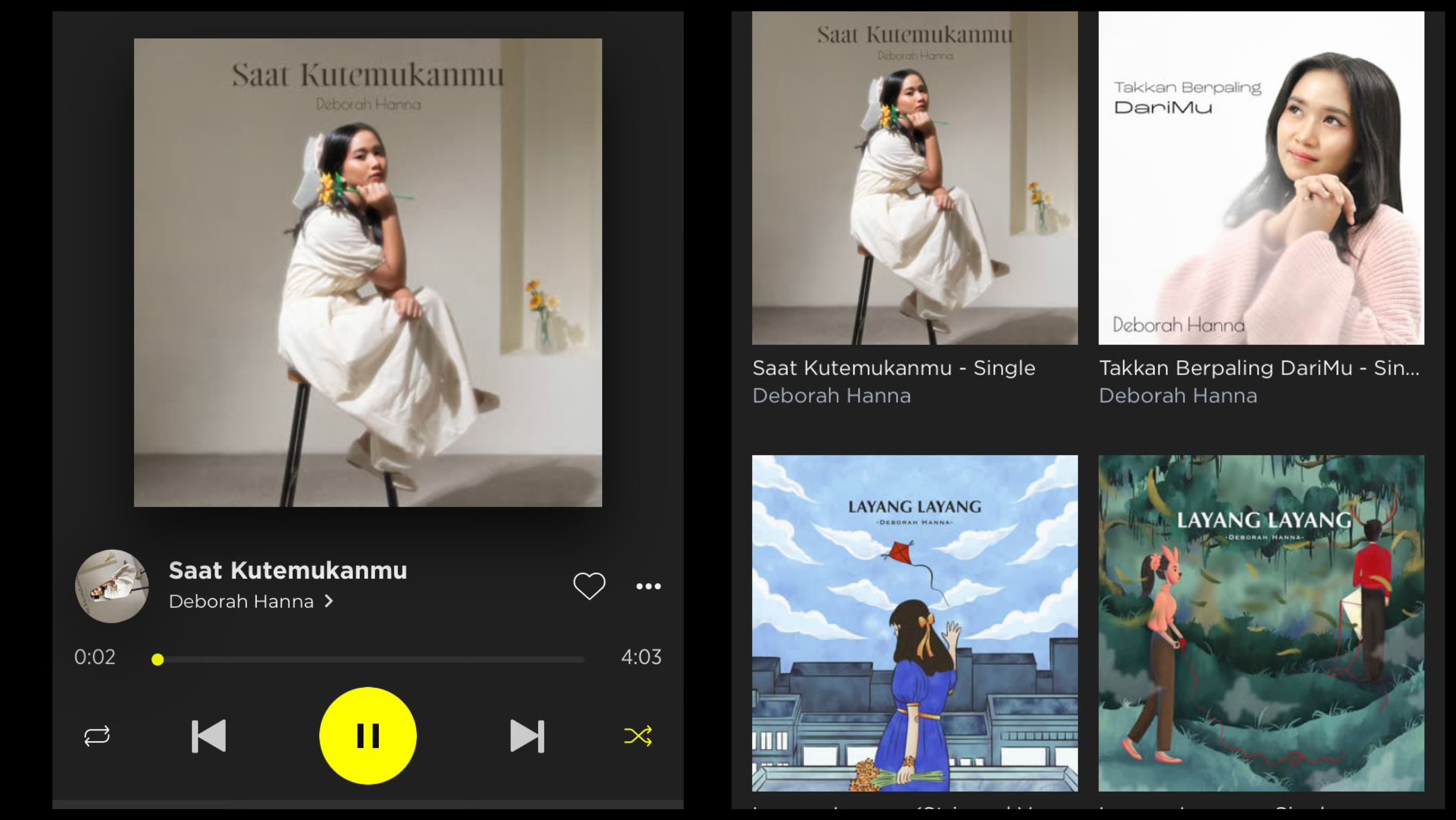This screenshot has height=820, width=1456.
Task: Go back to the previous track
Action: point(208,736)
